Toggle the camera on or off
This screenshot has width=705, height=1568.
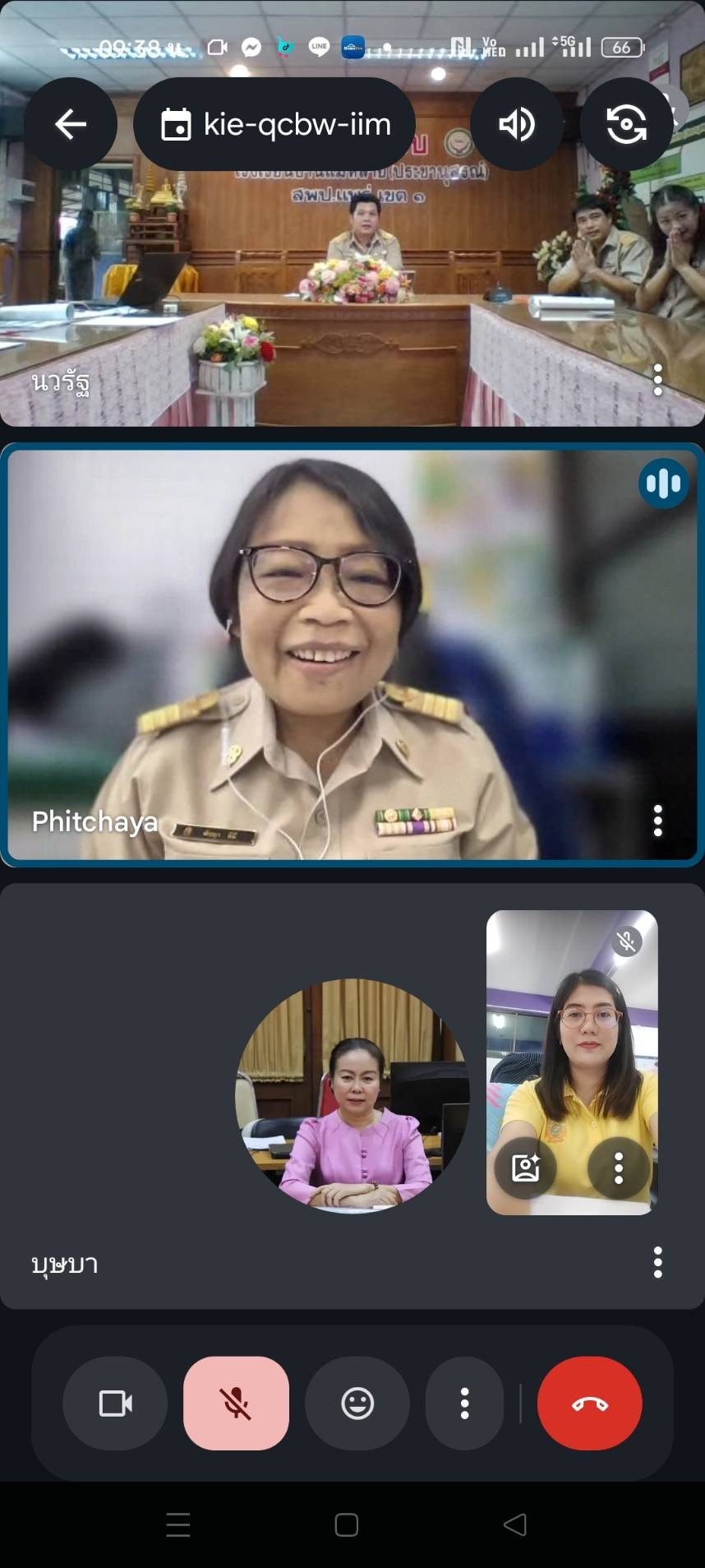[x=115, y=1404]
